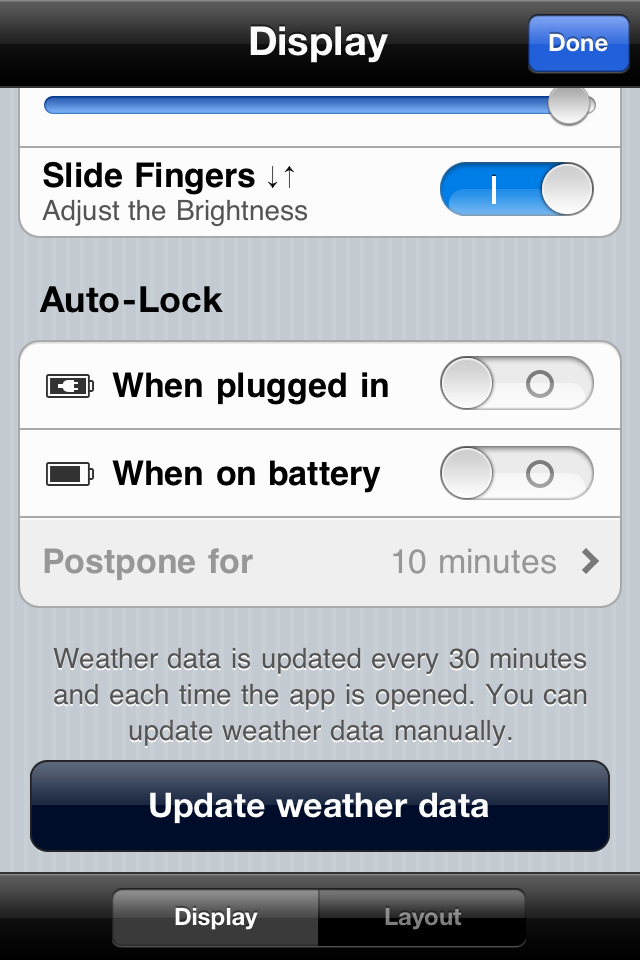The height and width of the screenshot is (960, 640).
Task: Enable Auto-Lock when plugged in
Action: [x=516, y=384]
